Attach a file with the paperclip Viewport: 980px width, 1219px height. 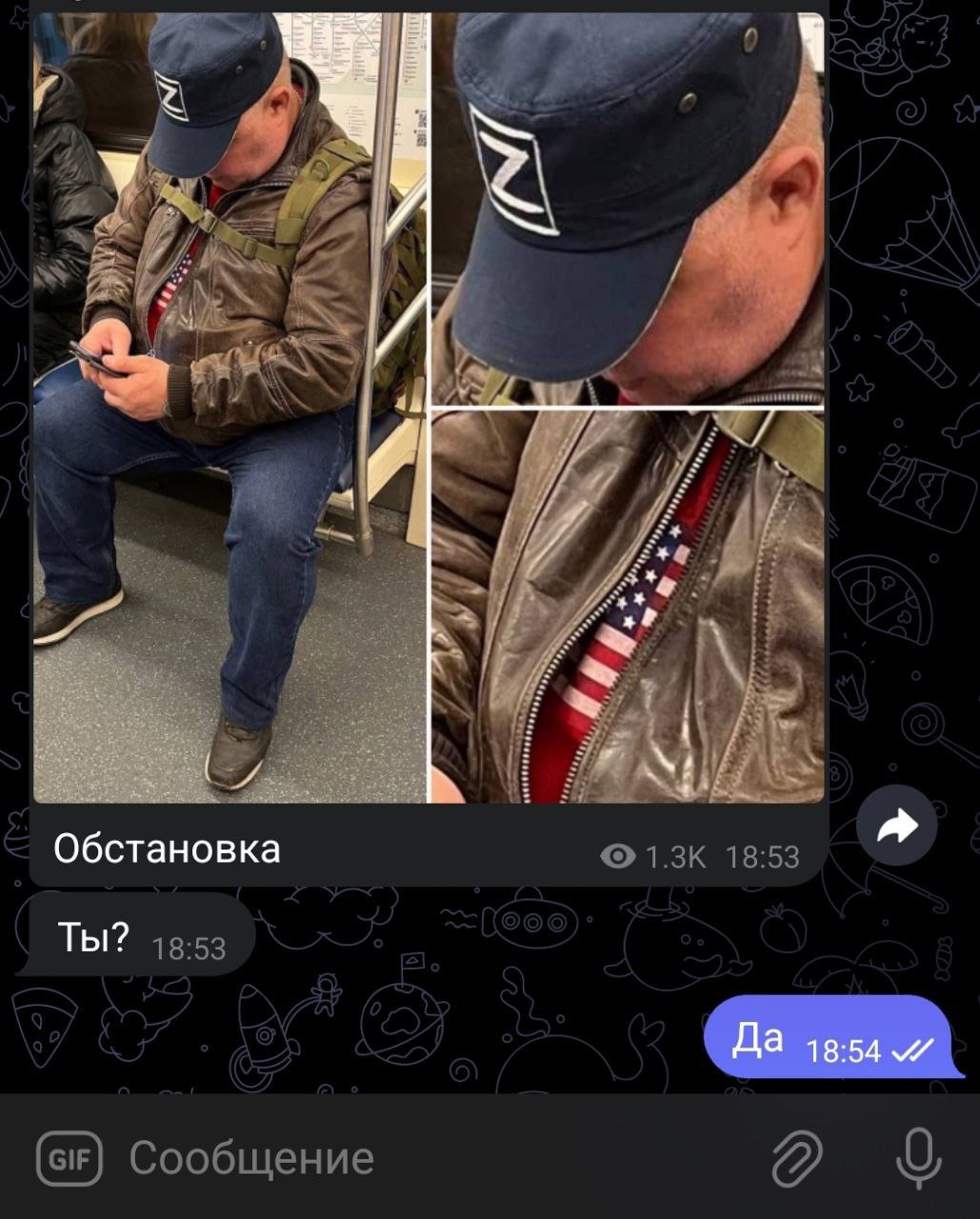tap(796, 1158)
